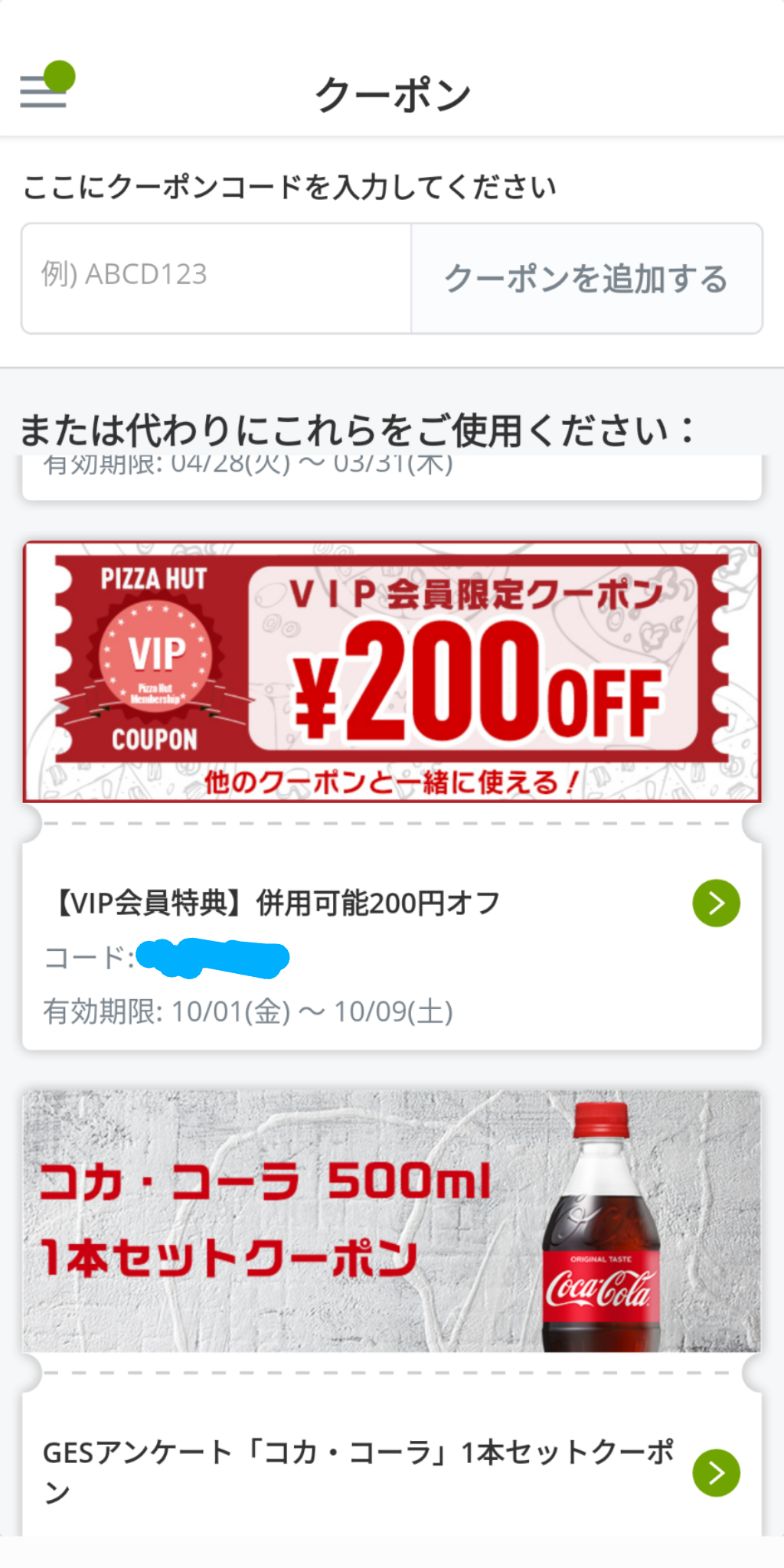
Task: Select the GESアンケート Coca-Cola coupon arrow
Action: pyautogui.click(x=716, y=1472)
